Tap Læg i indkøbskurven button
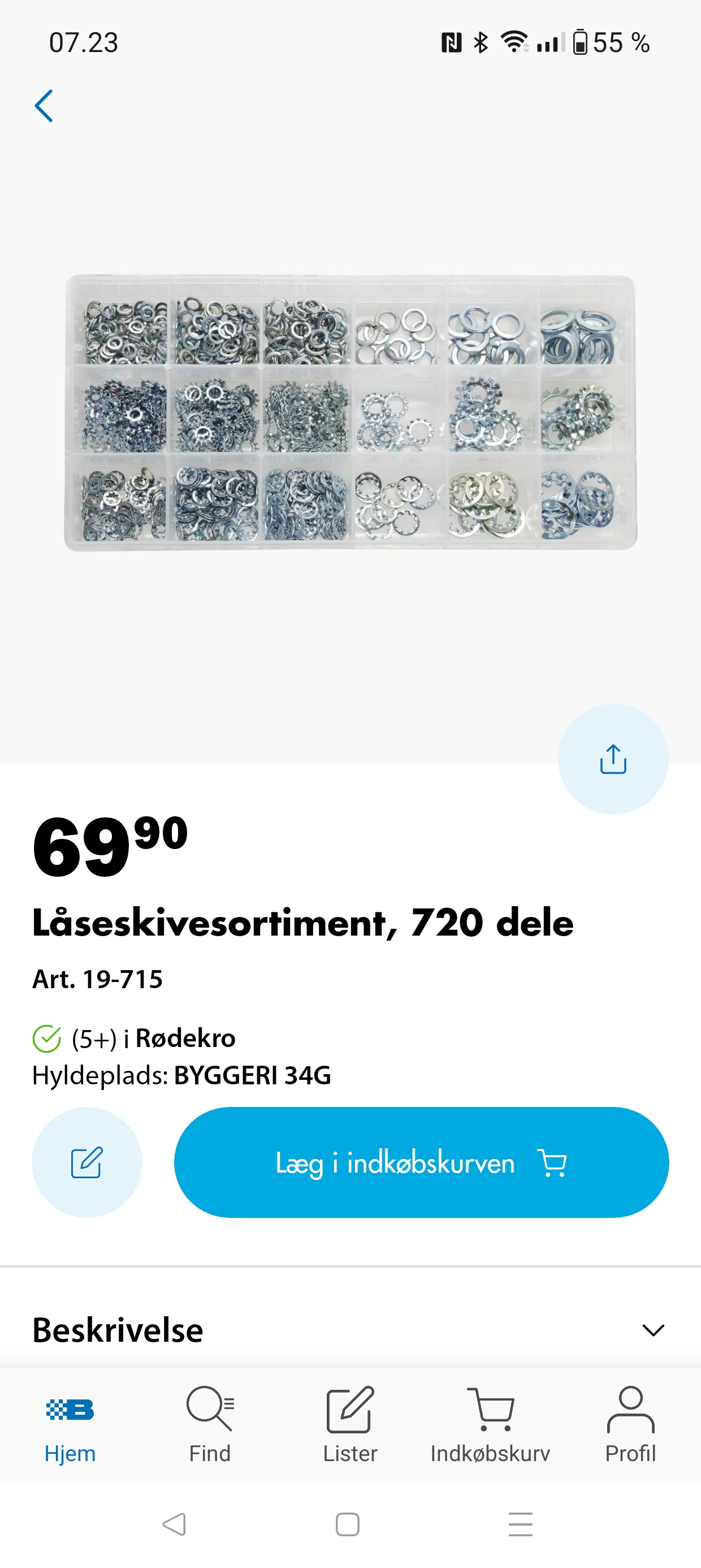The height and width of the screenshot is (1568, 701). [x=421, y=1162]
